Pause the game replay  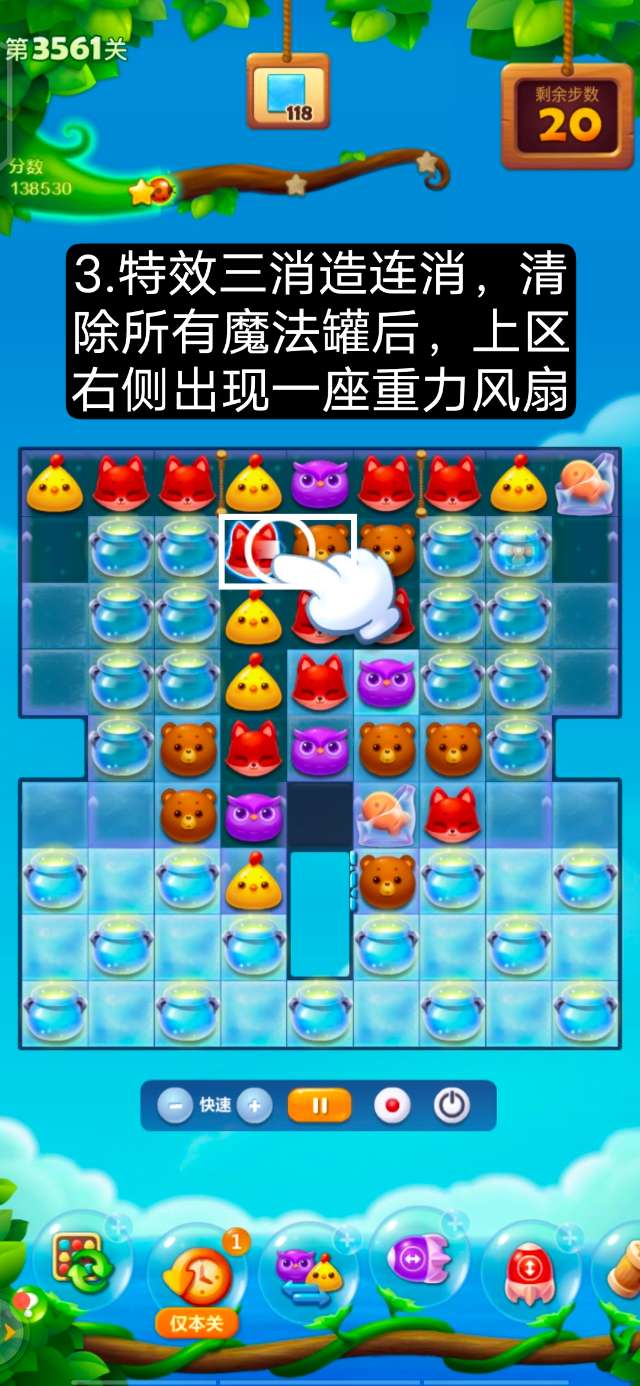320,1106
